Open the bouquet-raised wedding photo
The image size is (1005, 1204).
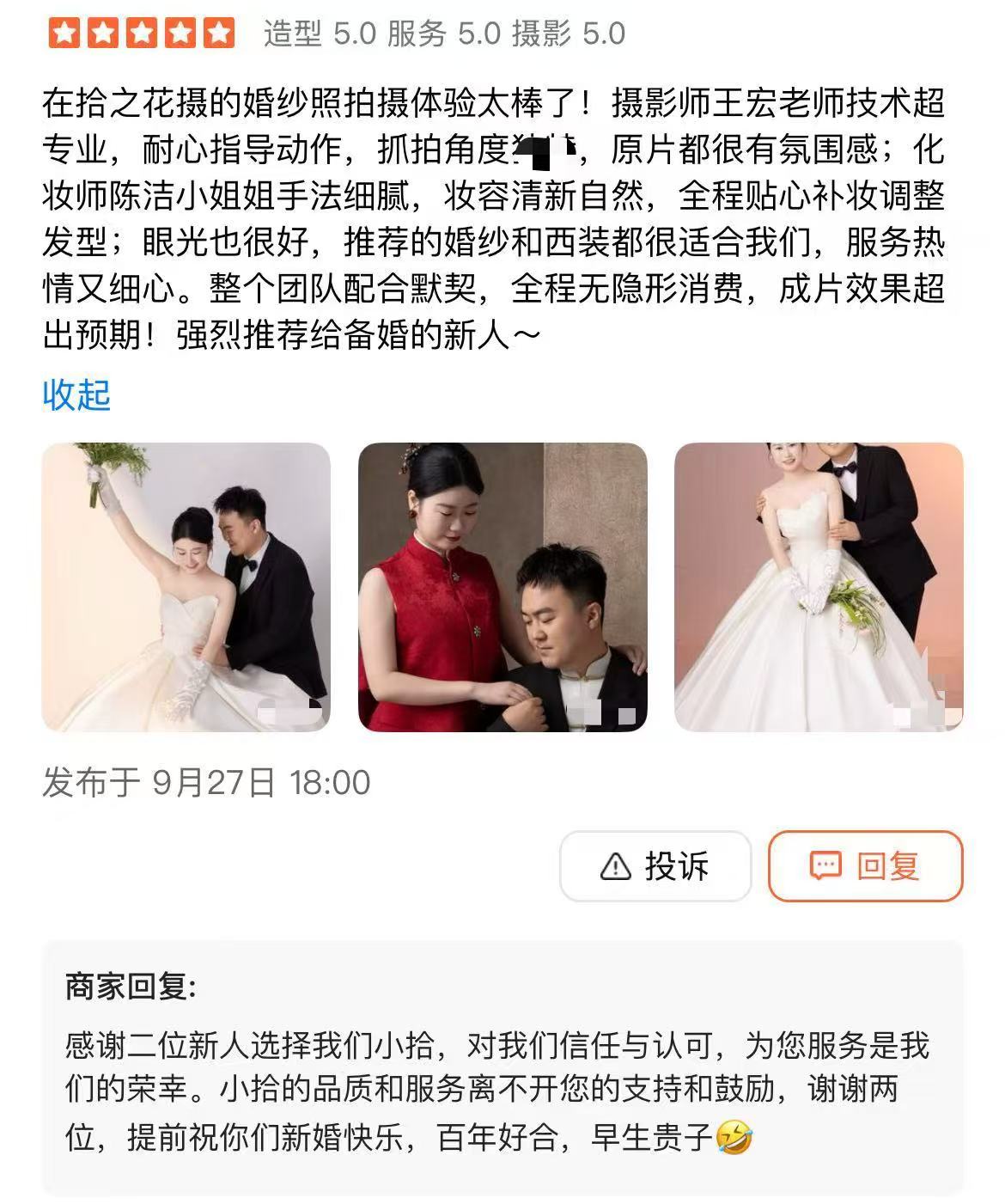coord(186,587)
